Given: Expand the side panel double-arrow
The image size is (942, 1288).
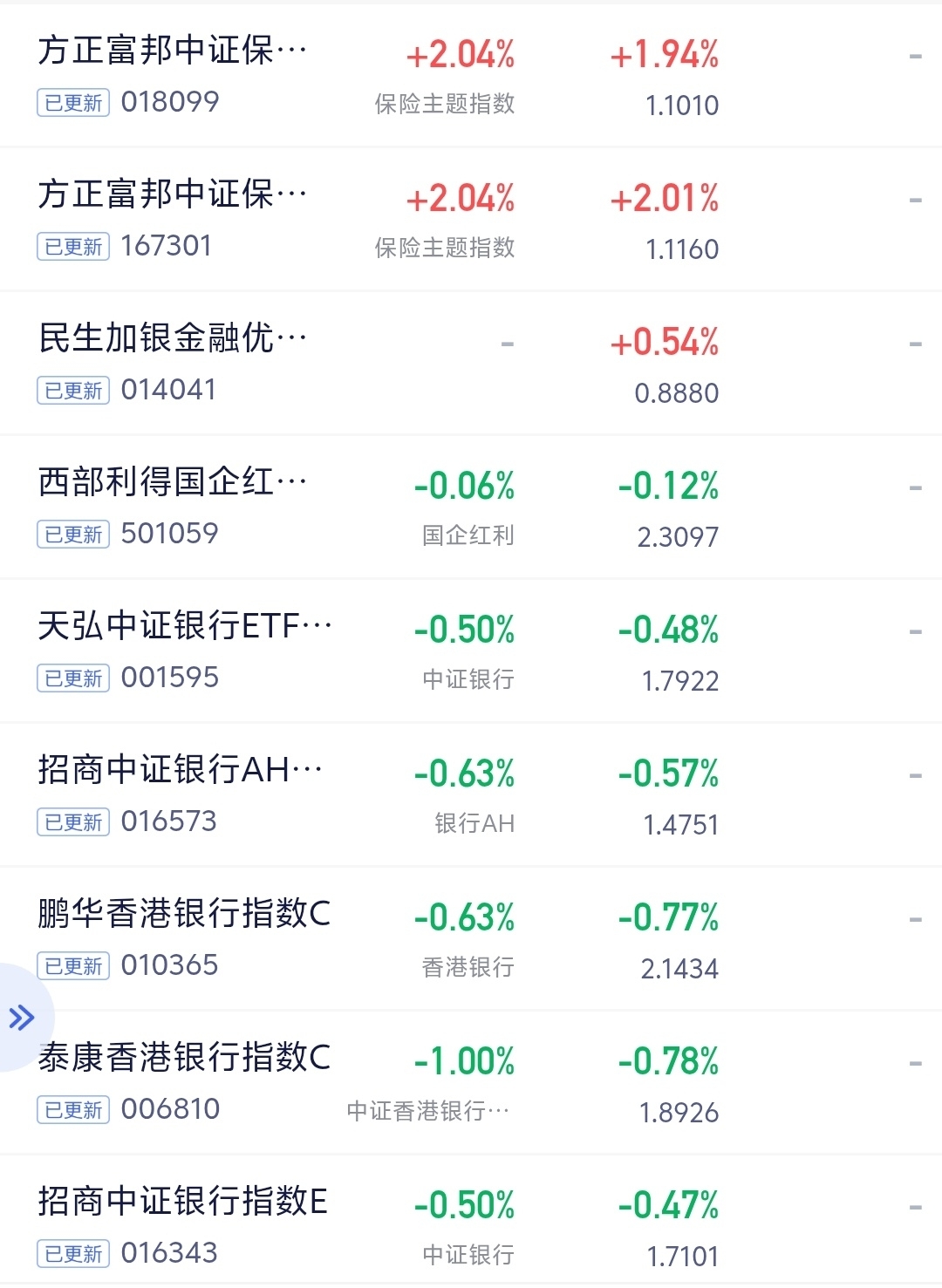Looking at the screenshot, I should [x=22, y=1017].
